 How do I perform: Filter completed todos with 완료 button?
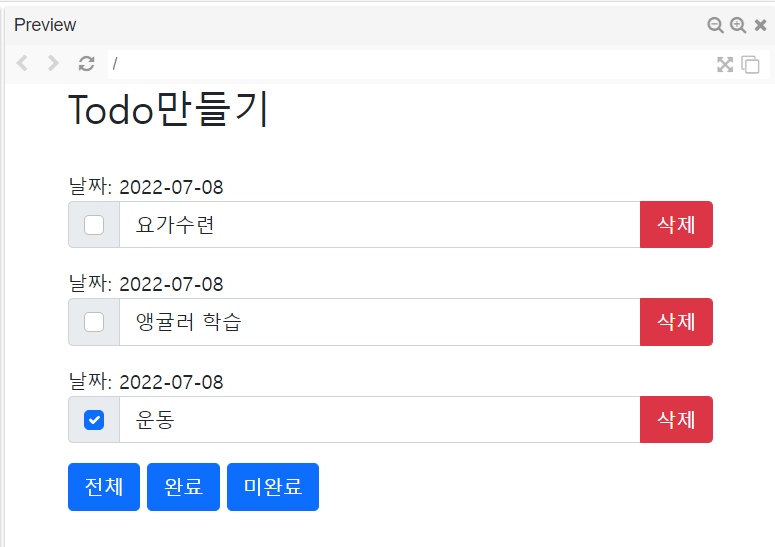pos(183,487)
